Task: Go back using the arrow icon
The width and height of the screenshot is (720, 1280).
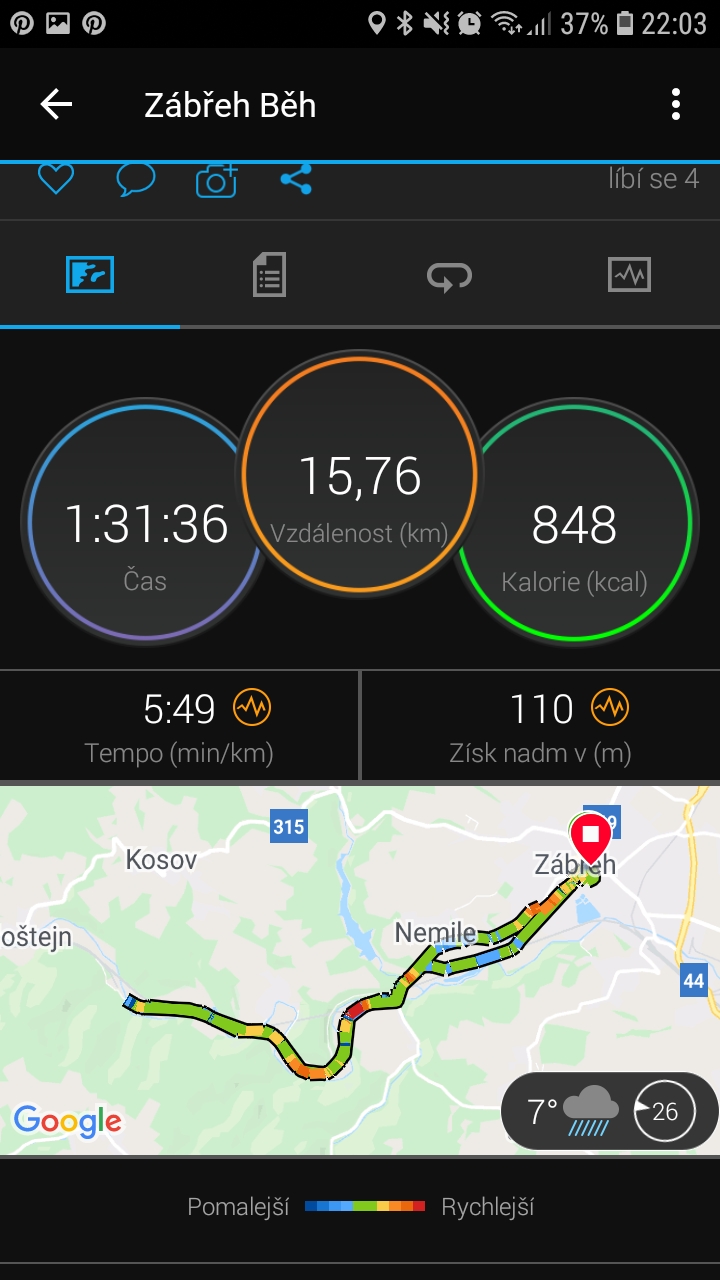Action: pos(56,104)
